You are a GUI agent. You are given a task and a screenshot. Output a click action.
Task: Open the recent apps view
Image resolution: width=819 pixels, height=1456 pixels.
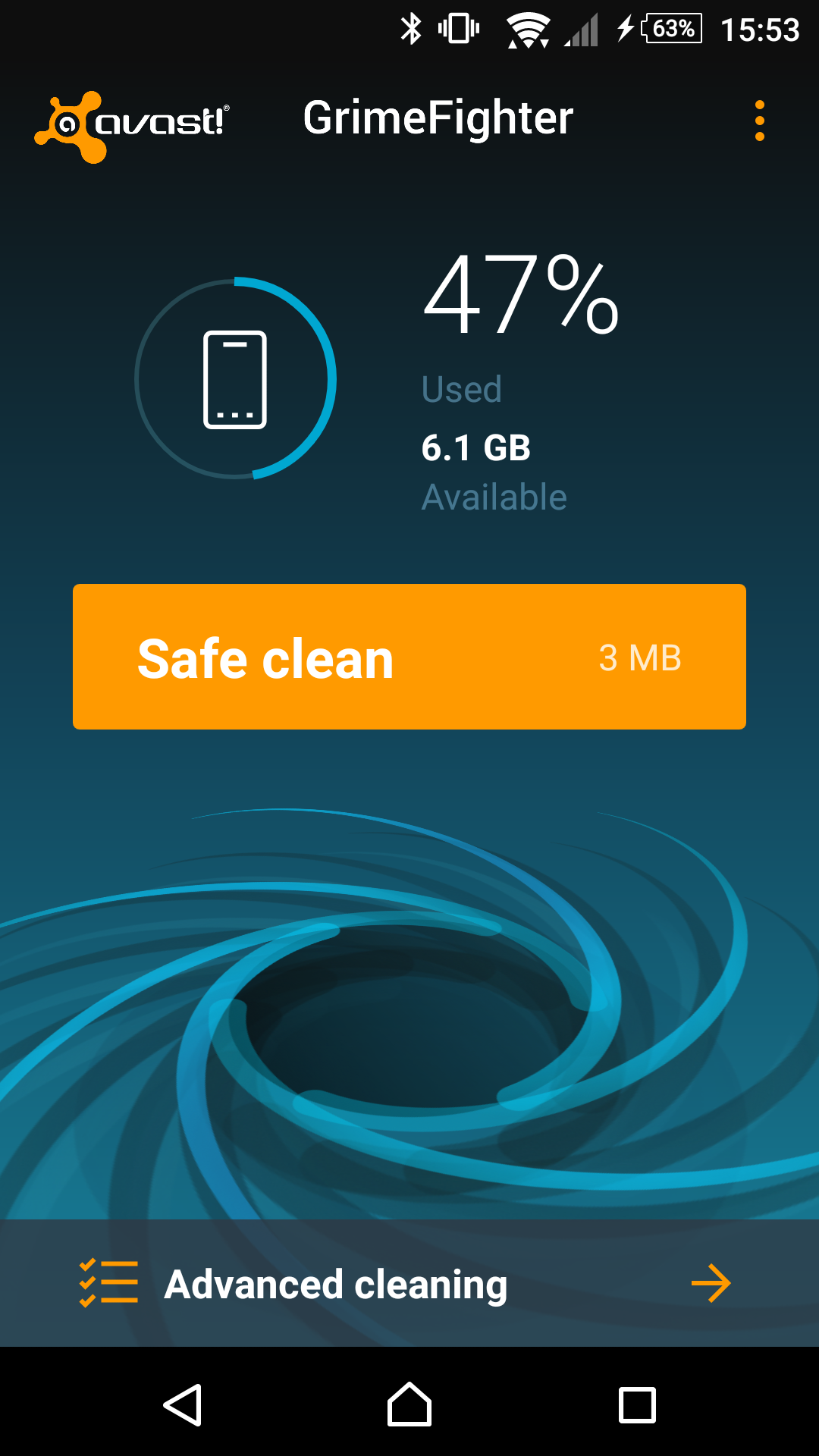point(637,1405)
